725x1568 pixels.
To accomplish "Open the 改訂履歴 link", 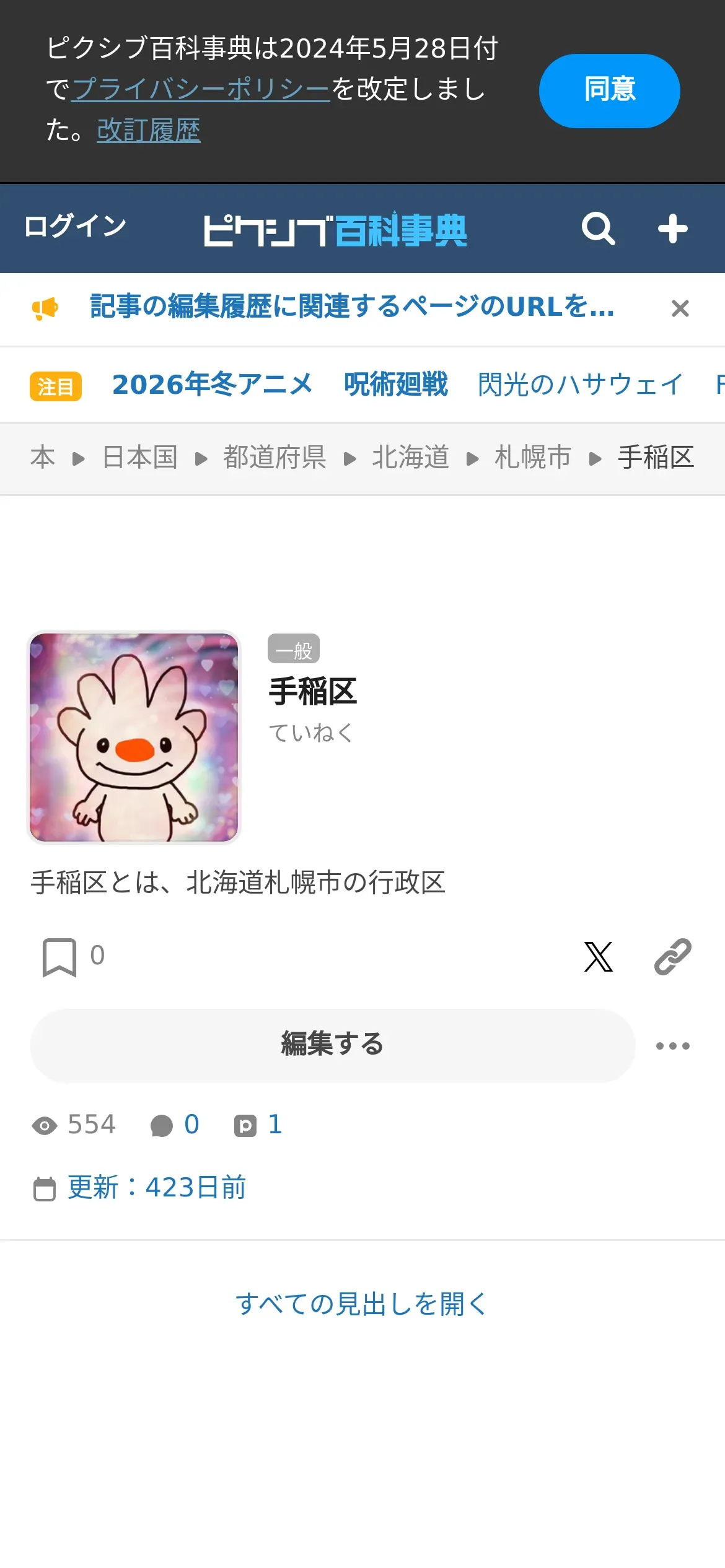I will (149, 130).
